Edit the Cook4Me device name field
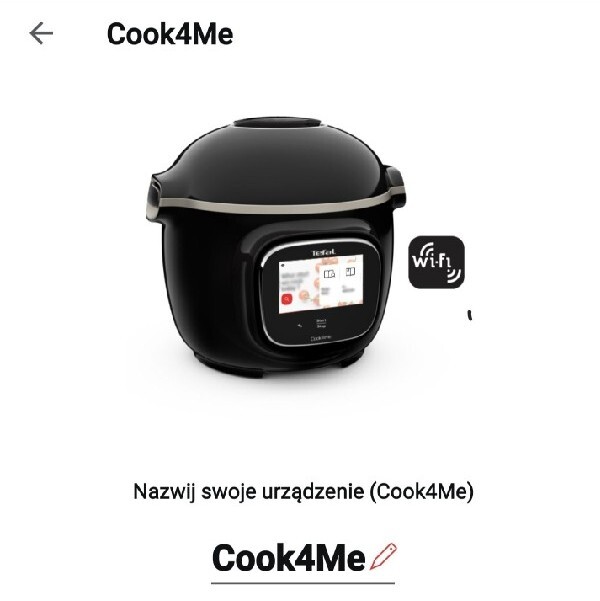This screenshot has width=600, height=601. point(289,558)
